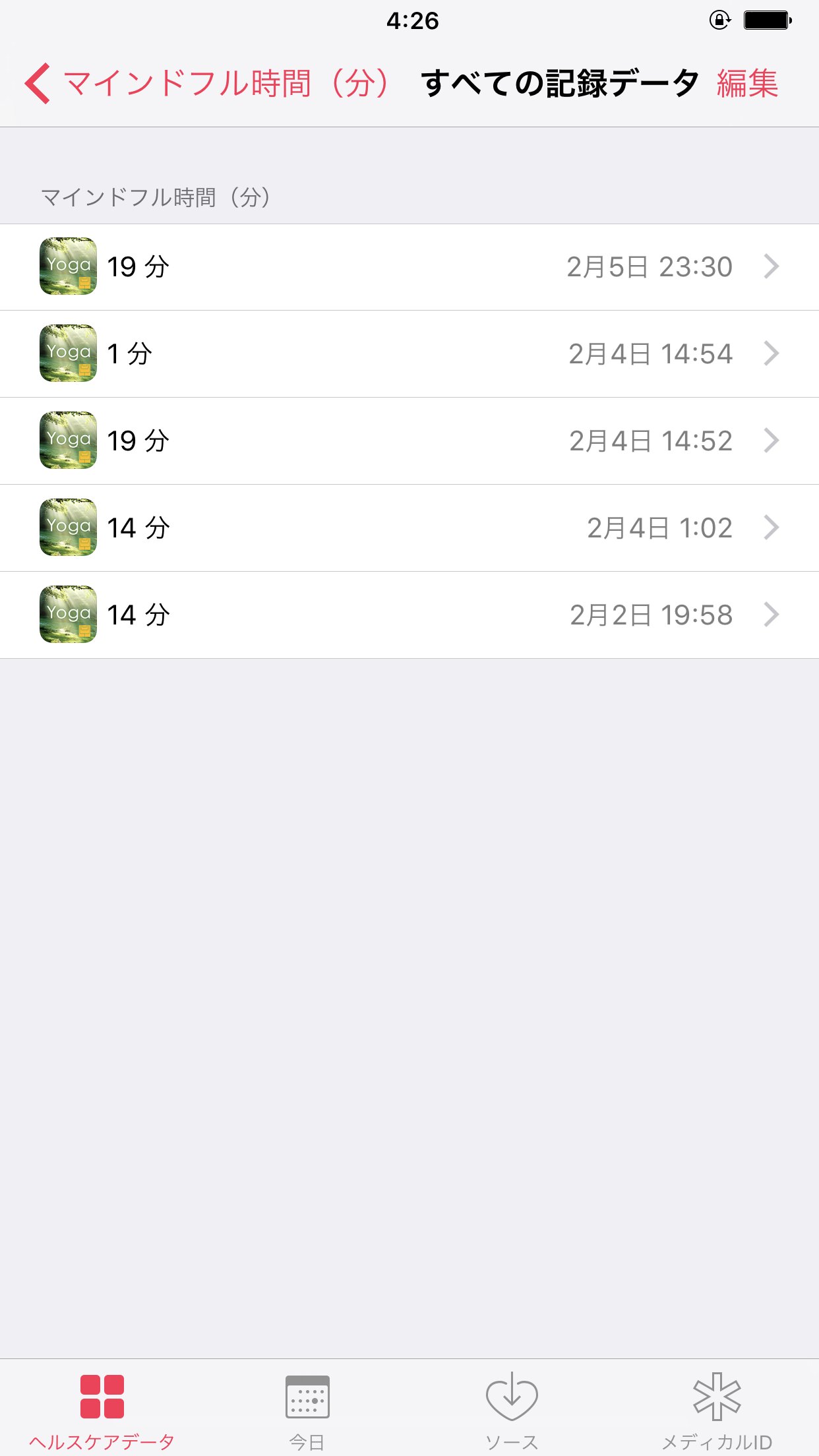The width and height of the screenshot is (819, 1456).
Task: View the 19 分 entry from 2月4日 14:52
Action: tap(409, 441)
